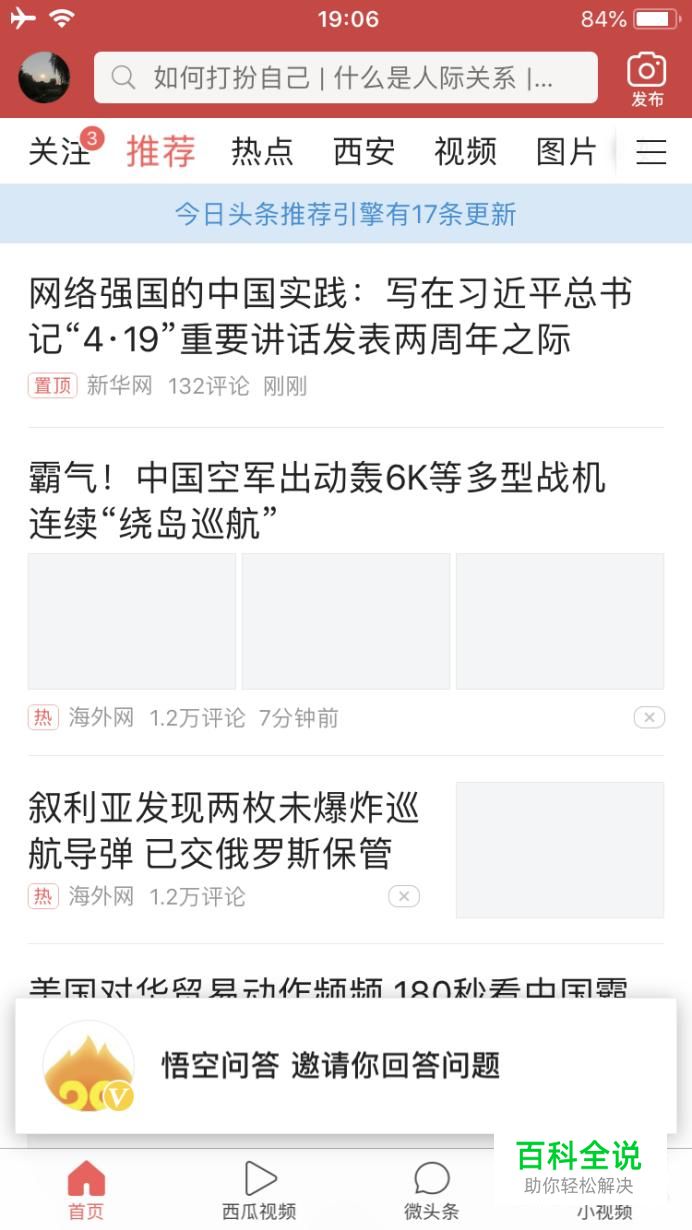Open the 微头条 bottom tab
This screenshot has height=1230, width=692.
point(431,1190)
